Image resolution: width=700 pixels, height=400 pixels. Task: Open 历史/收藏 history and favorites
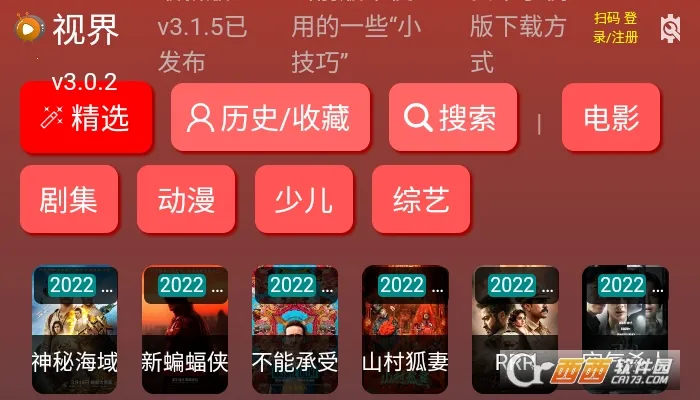[x=270, y=118]
